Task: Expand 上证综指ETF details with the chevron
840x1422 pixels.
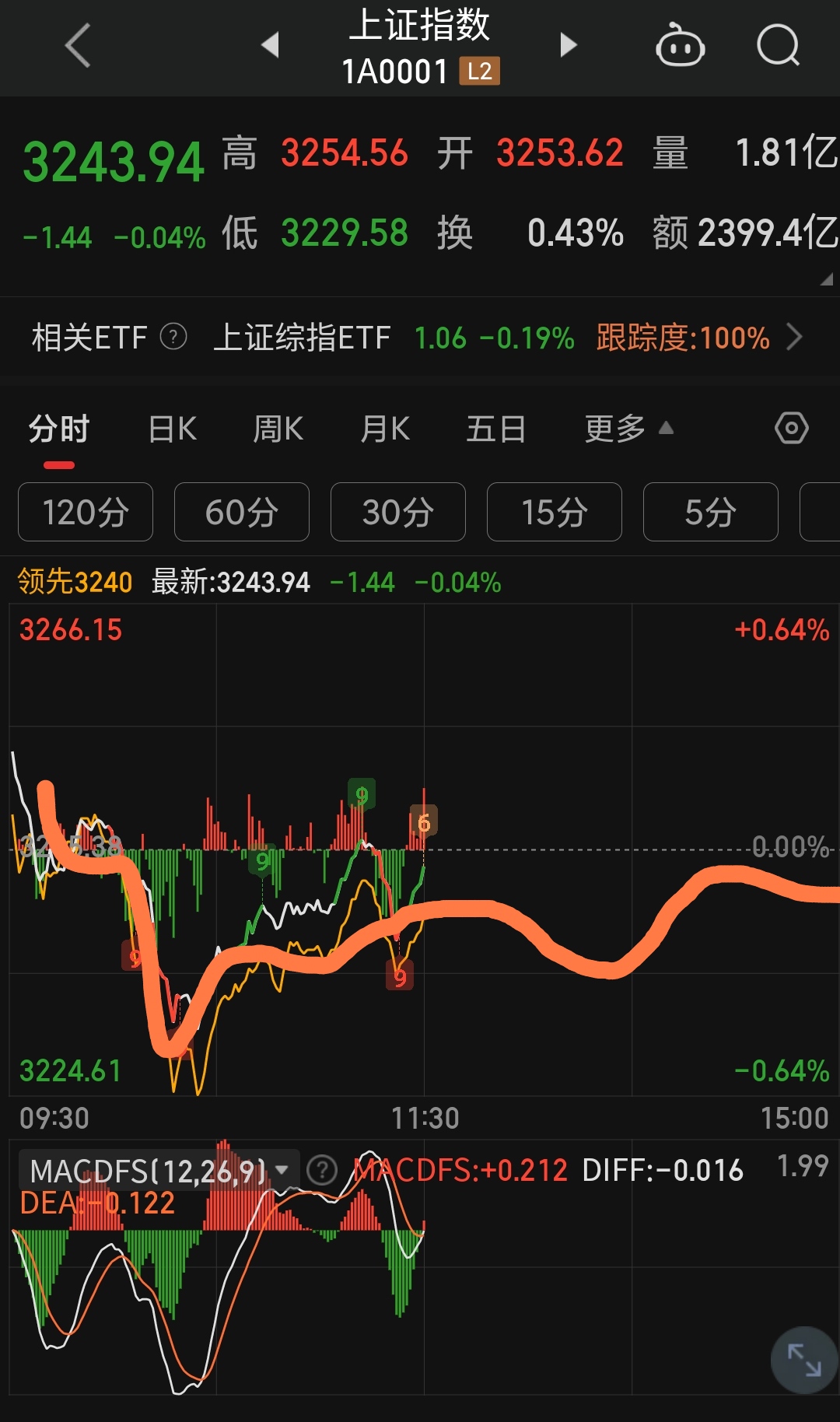Action: pos(794,338)
